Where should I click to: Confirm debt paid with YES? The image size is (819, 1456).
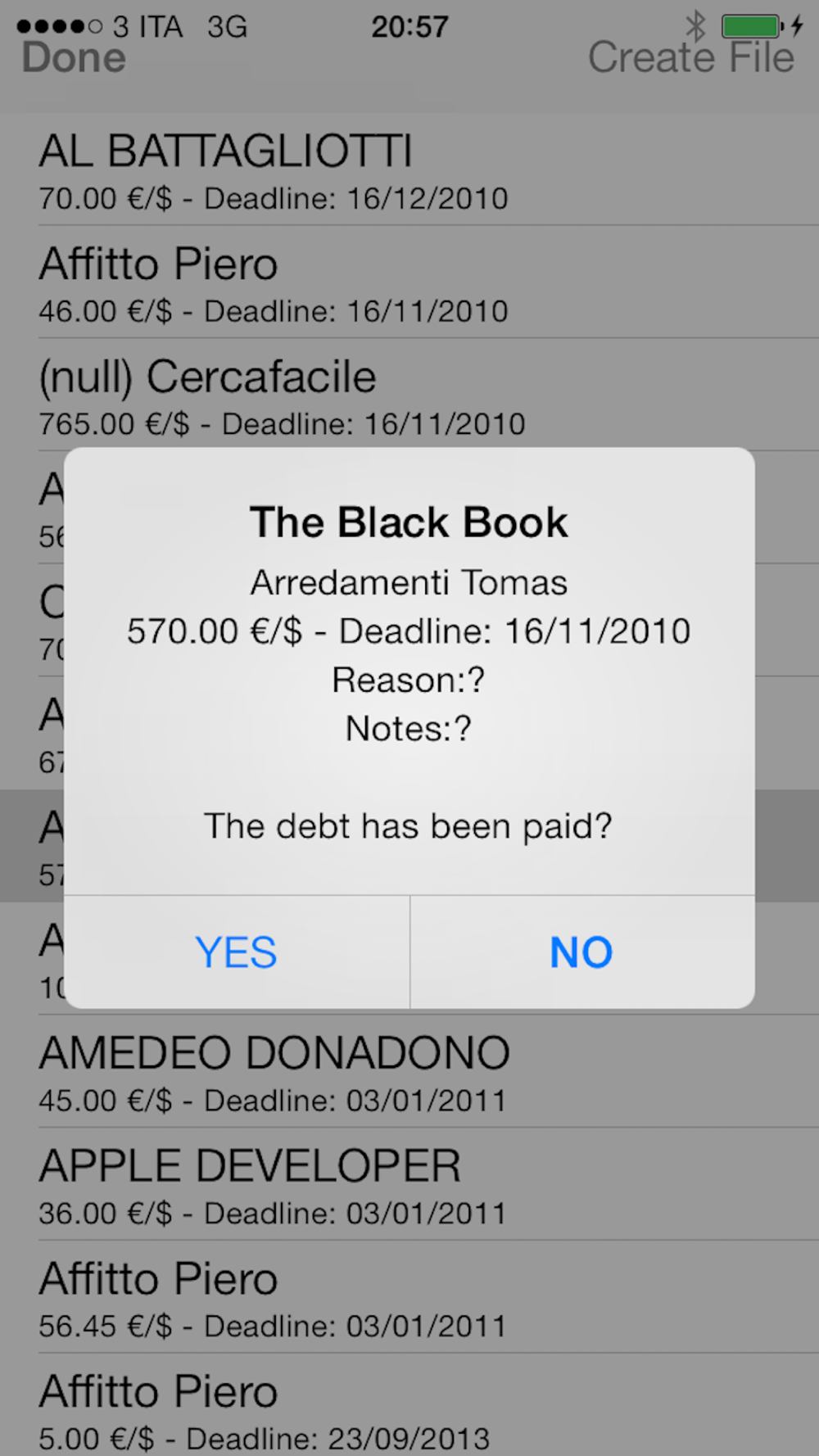pyautogui.click(x=237, y=952)
